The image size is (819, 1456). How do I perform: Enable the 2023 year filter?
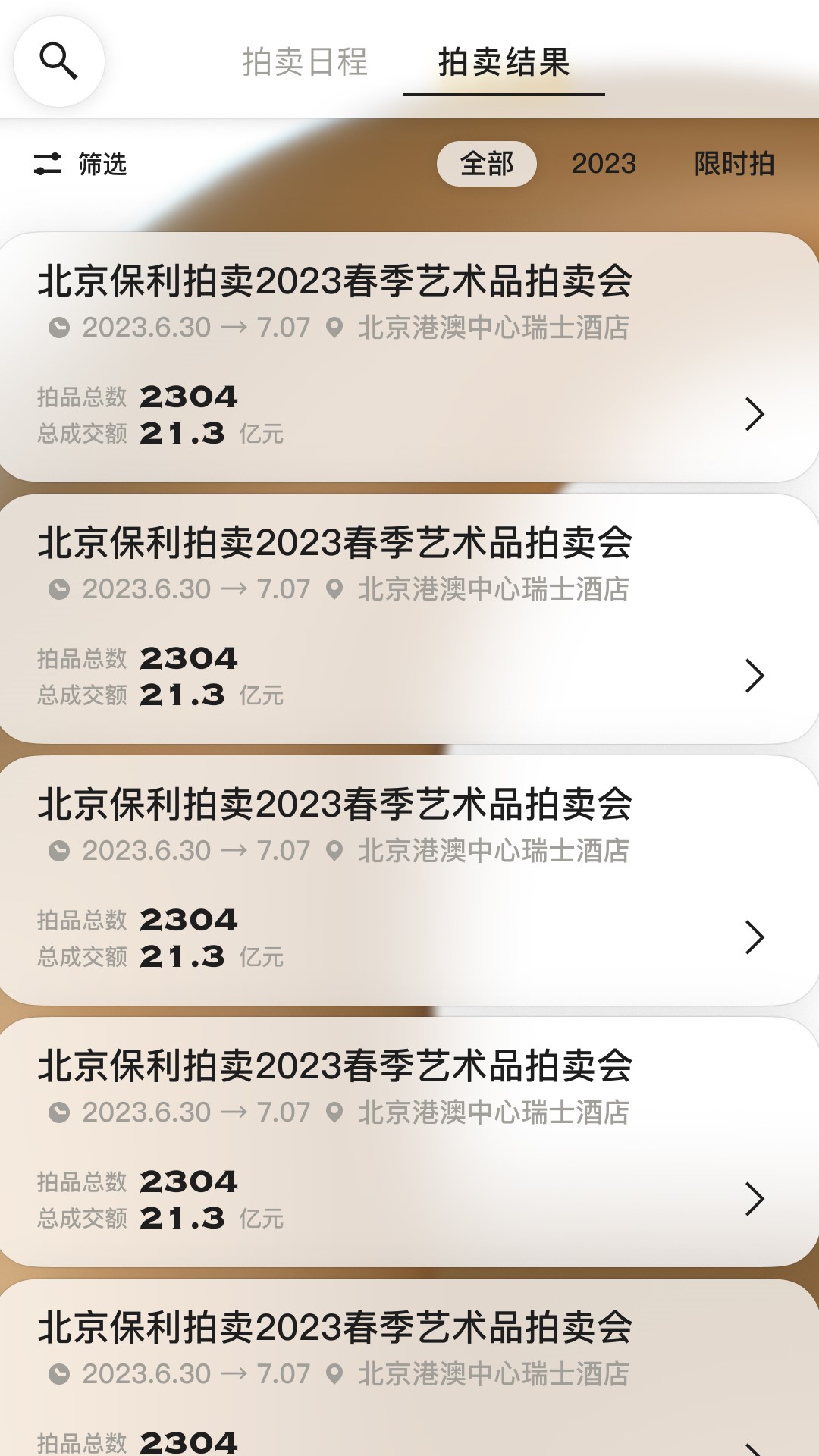click(x=604, y=164)
